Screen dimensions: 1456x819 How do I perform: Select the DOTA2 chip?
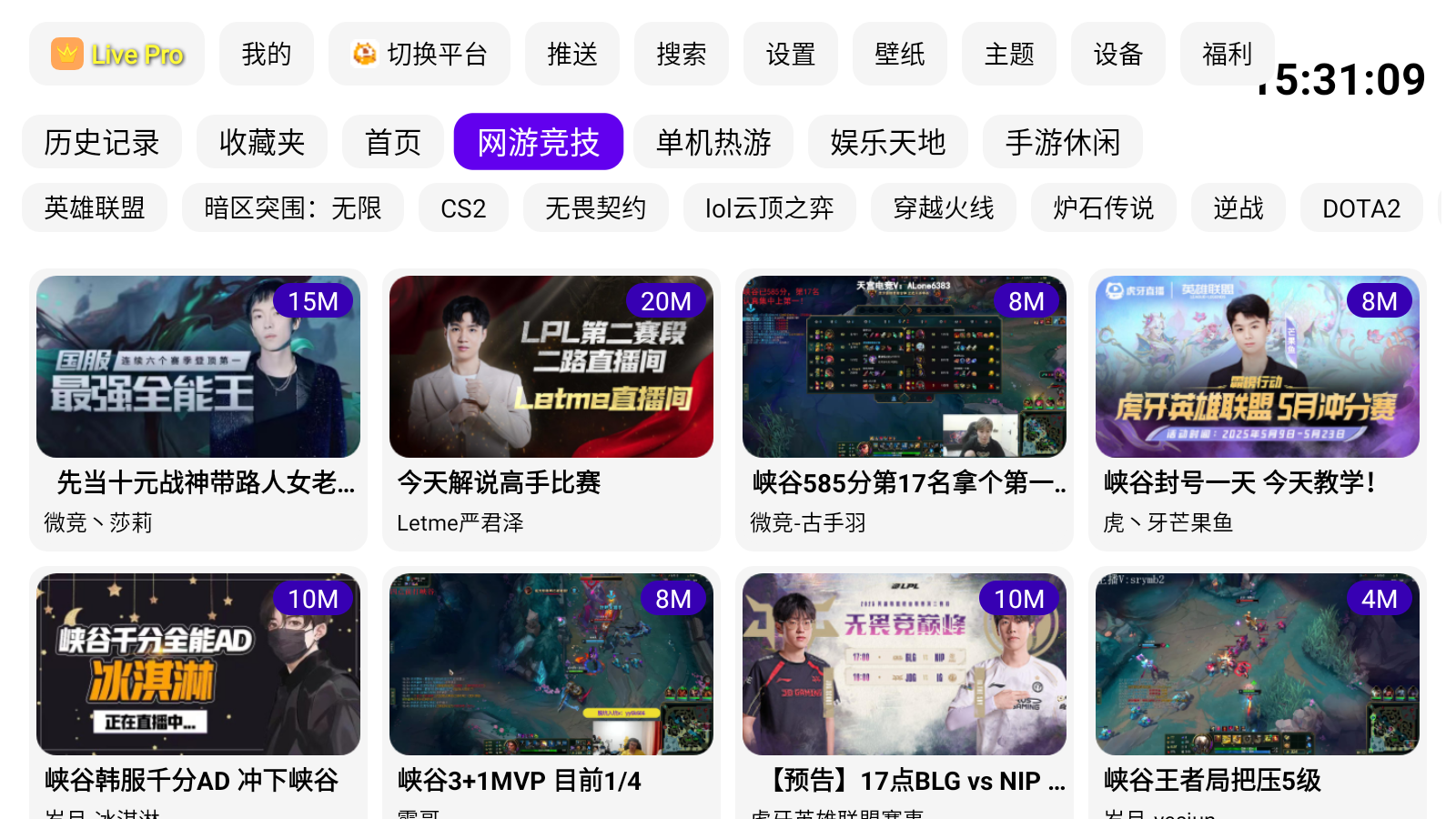pos(1361,208)
